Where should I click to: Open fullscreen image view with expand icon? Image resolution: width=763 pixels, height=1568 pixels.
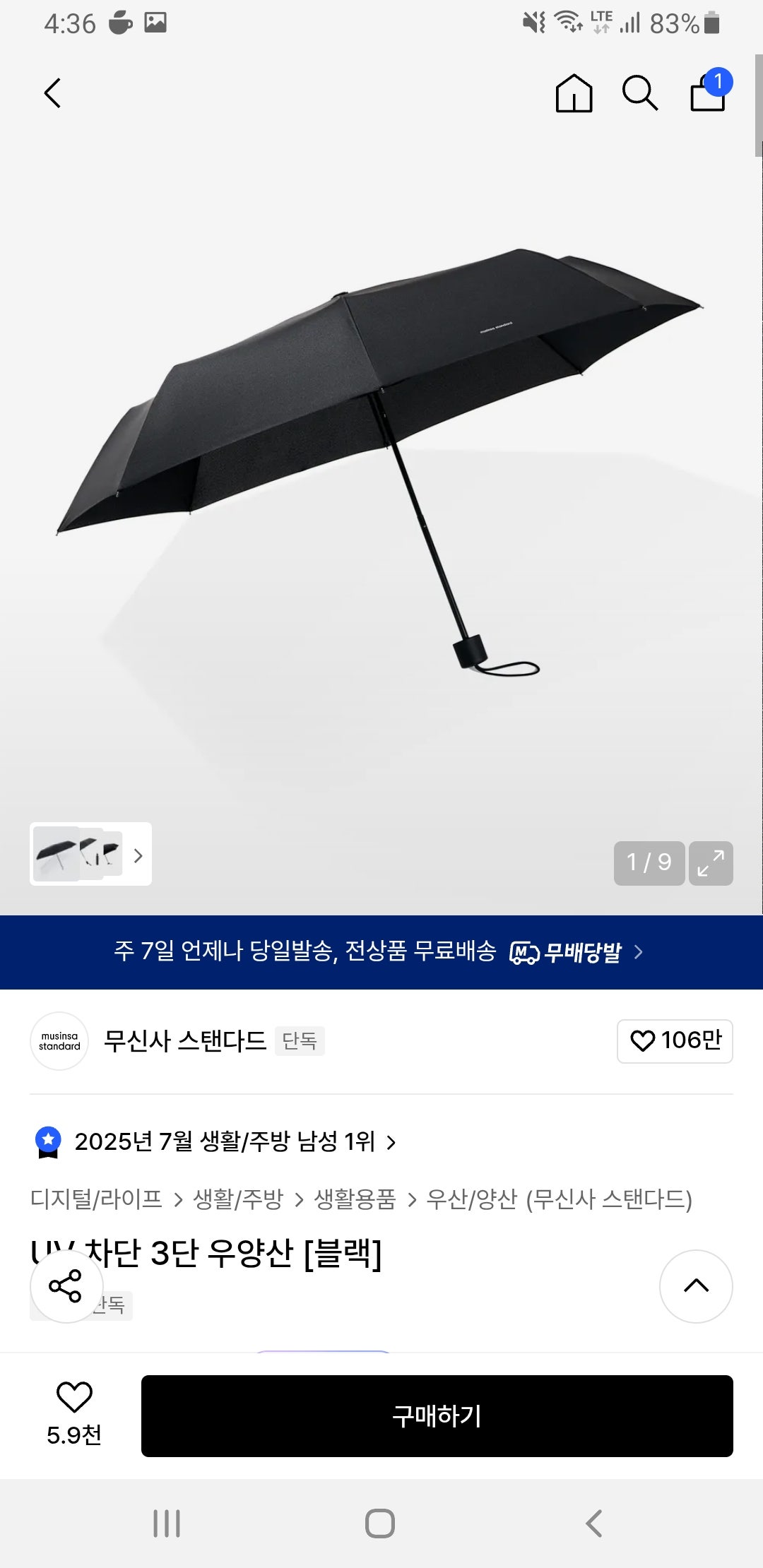point(710,863)
